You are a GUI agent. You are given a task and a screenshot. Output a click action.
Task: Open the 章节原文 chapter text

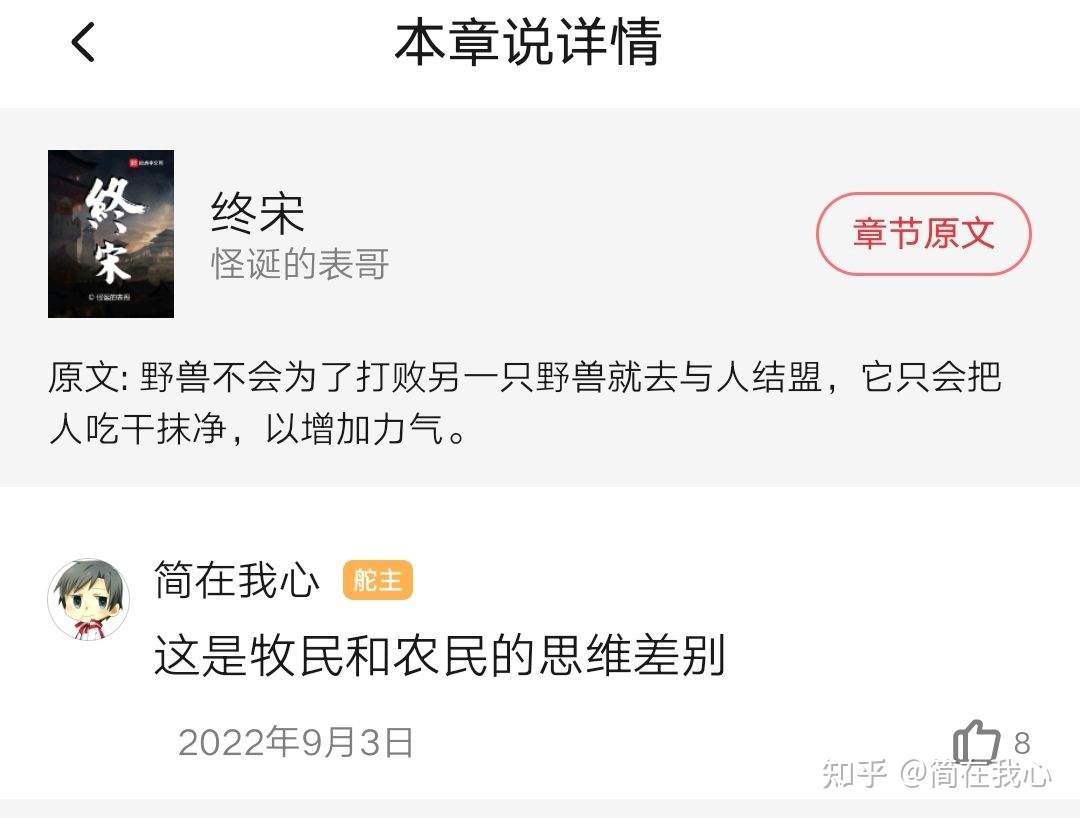point(923,234)
